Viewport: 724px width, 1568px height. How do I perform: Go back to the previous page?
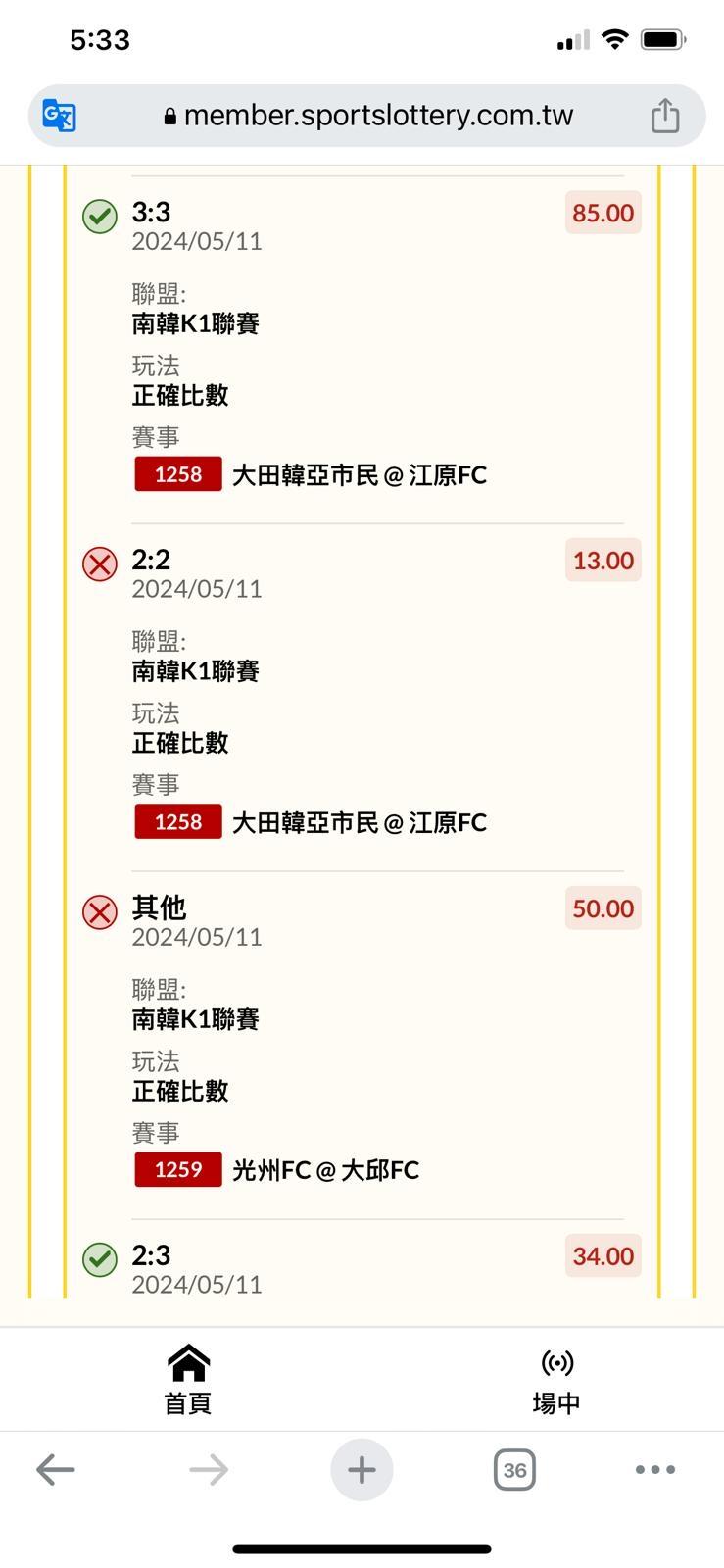pyautogui.click(x=56, y=1469)
